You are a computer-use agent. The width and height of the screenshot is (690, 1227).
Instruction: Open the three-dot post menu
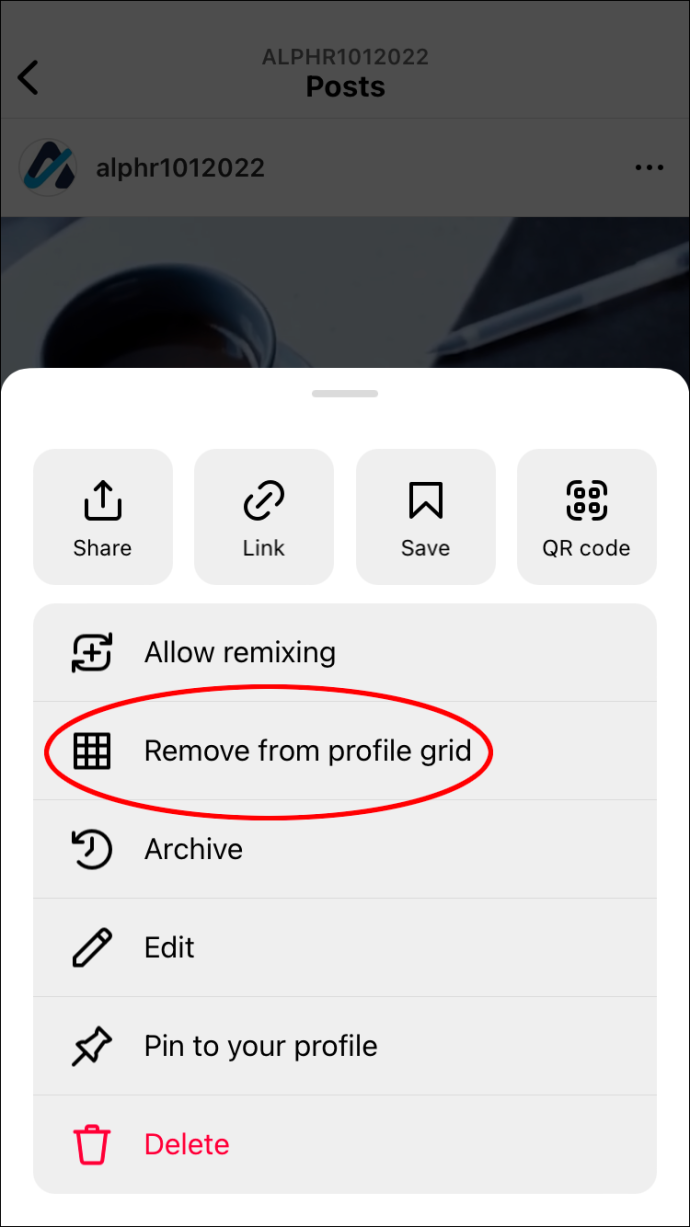pyautogui.click(x=649, y=168)
